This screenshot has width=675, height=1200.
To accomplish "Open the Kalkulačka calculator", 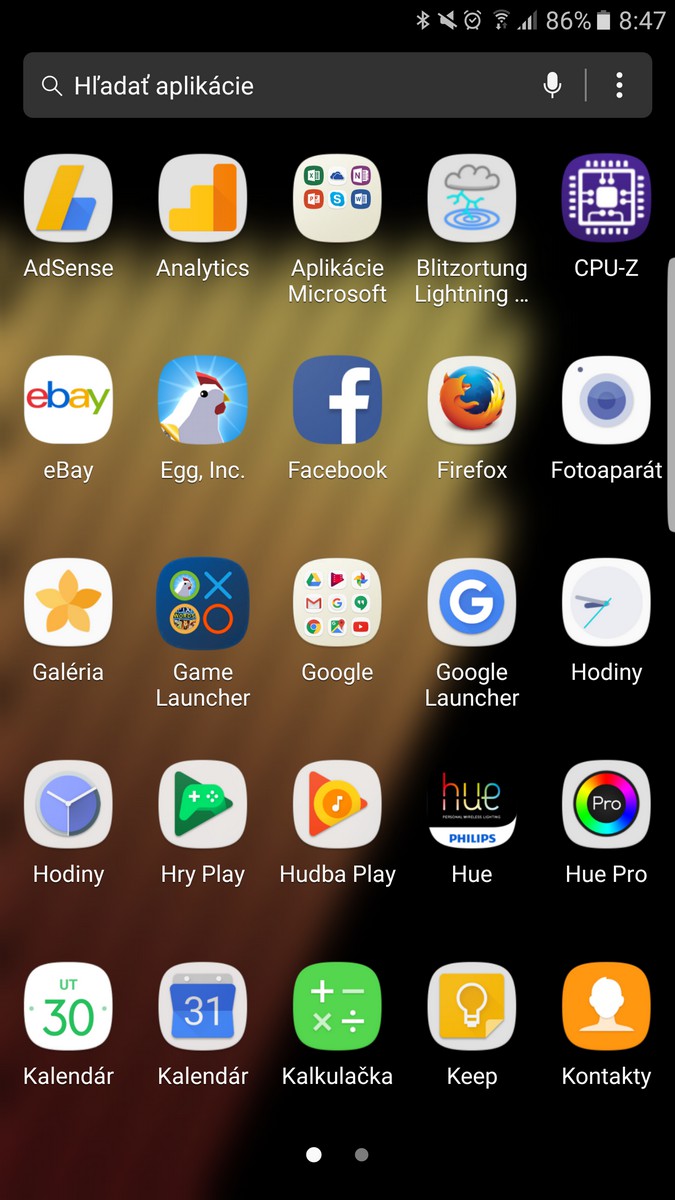I will pyautogui.click(x=337, y=1006).
